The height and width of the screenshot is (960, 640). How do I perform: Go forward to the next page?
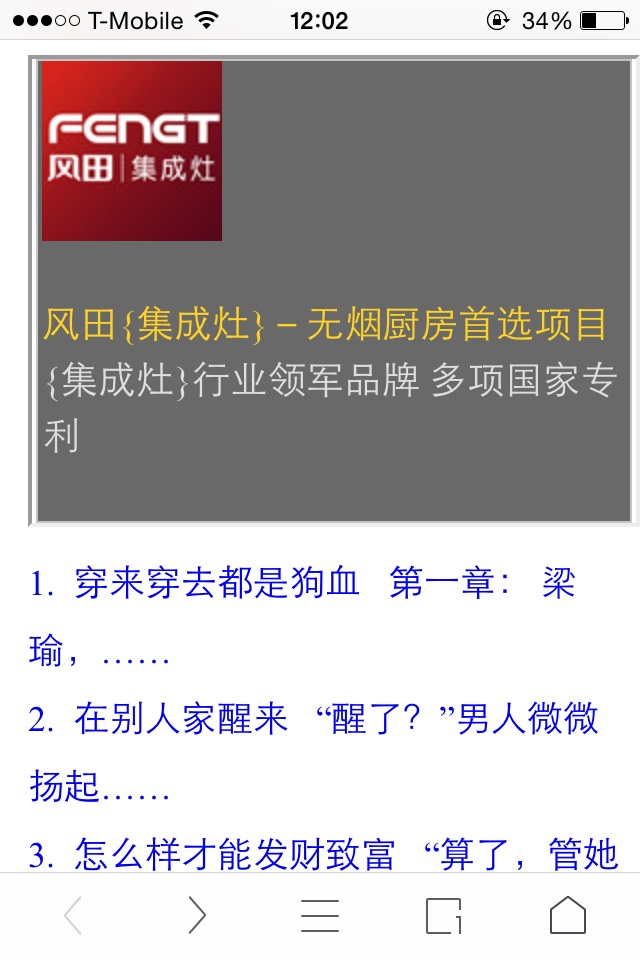(197, 915)
